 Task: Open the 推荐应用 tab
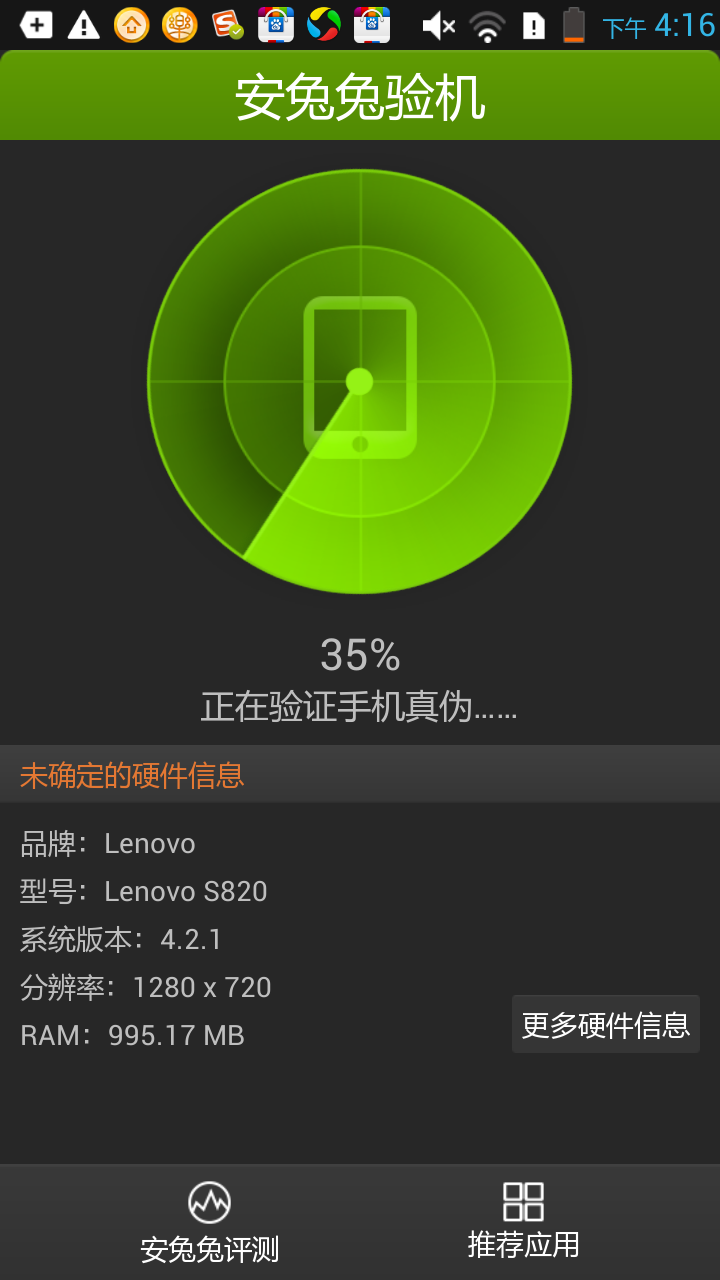[x=523, y=1222]
